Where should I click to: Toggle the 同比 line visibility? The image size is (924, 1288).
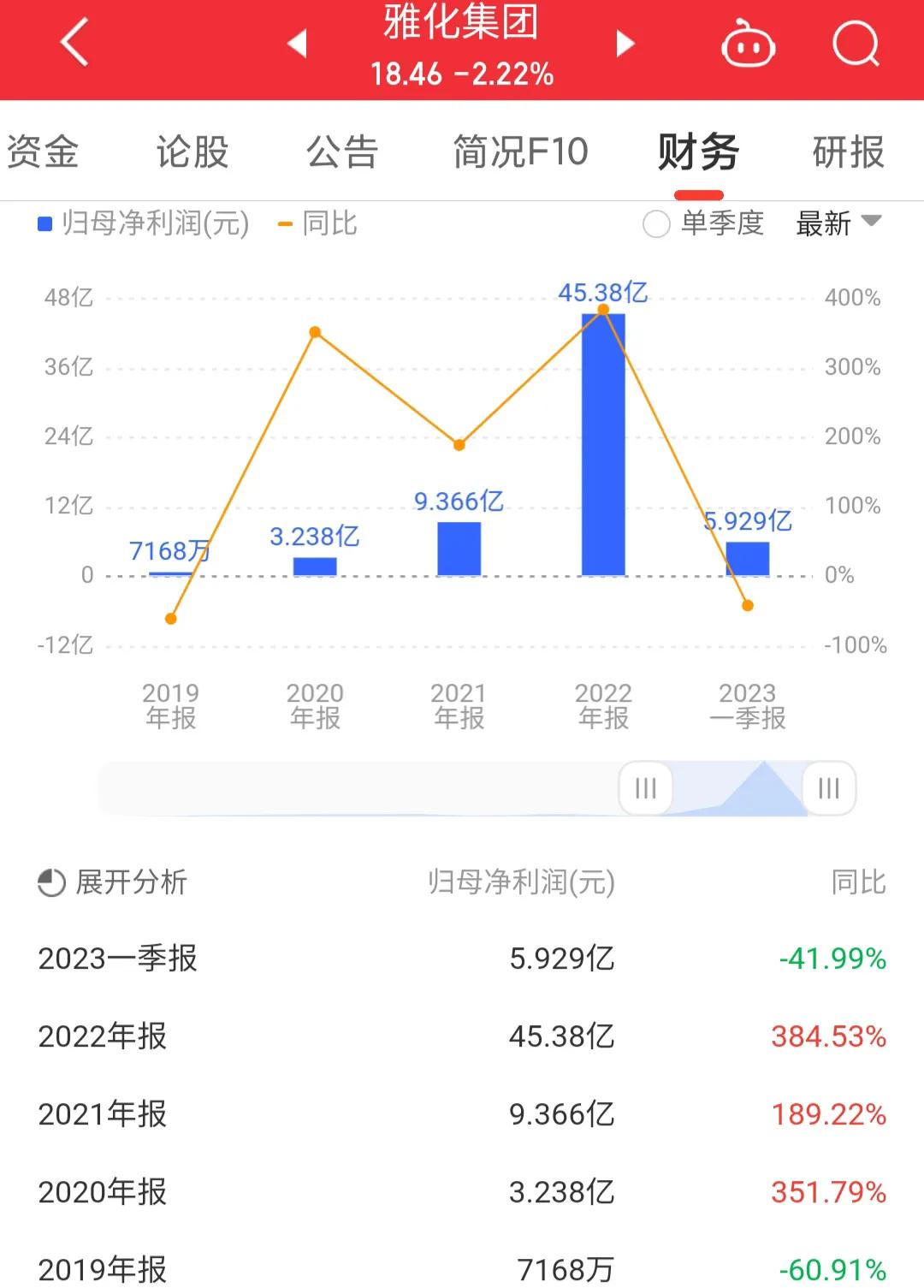[334, 224]
